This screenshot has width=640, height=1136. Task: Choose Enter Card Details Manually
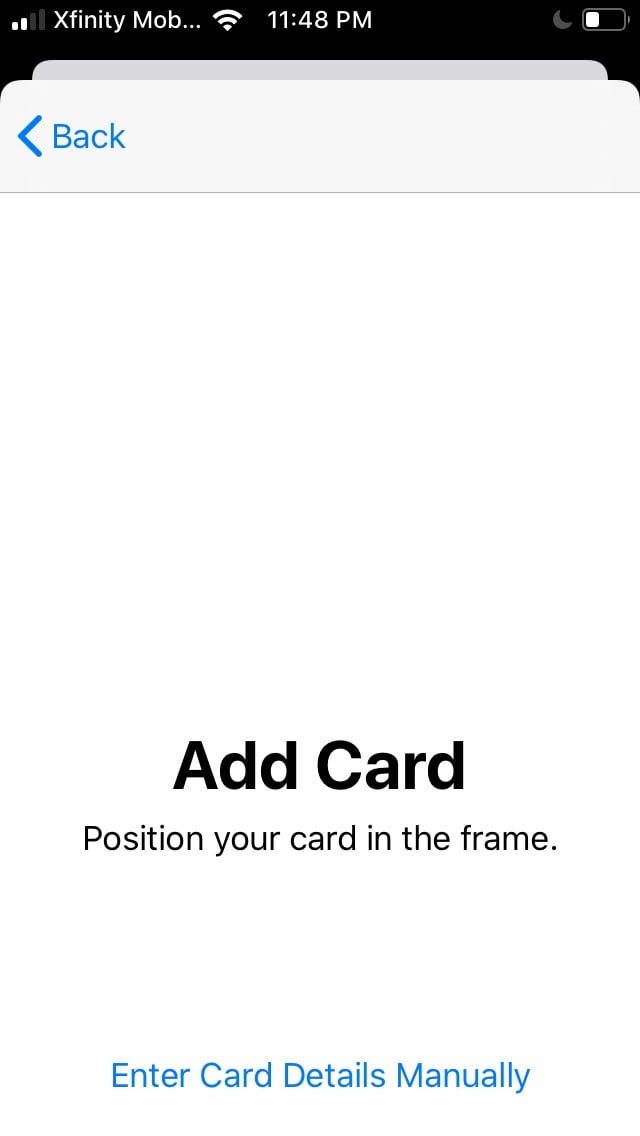click(x=320, y=1075)
